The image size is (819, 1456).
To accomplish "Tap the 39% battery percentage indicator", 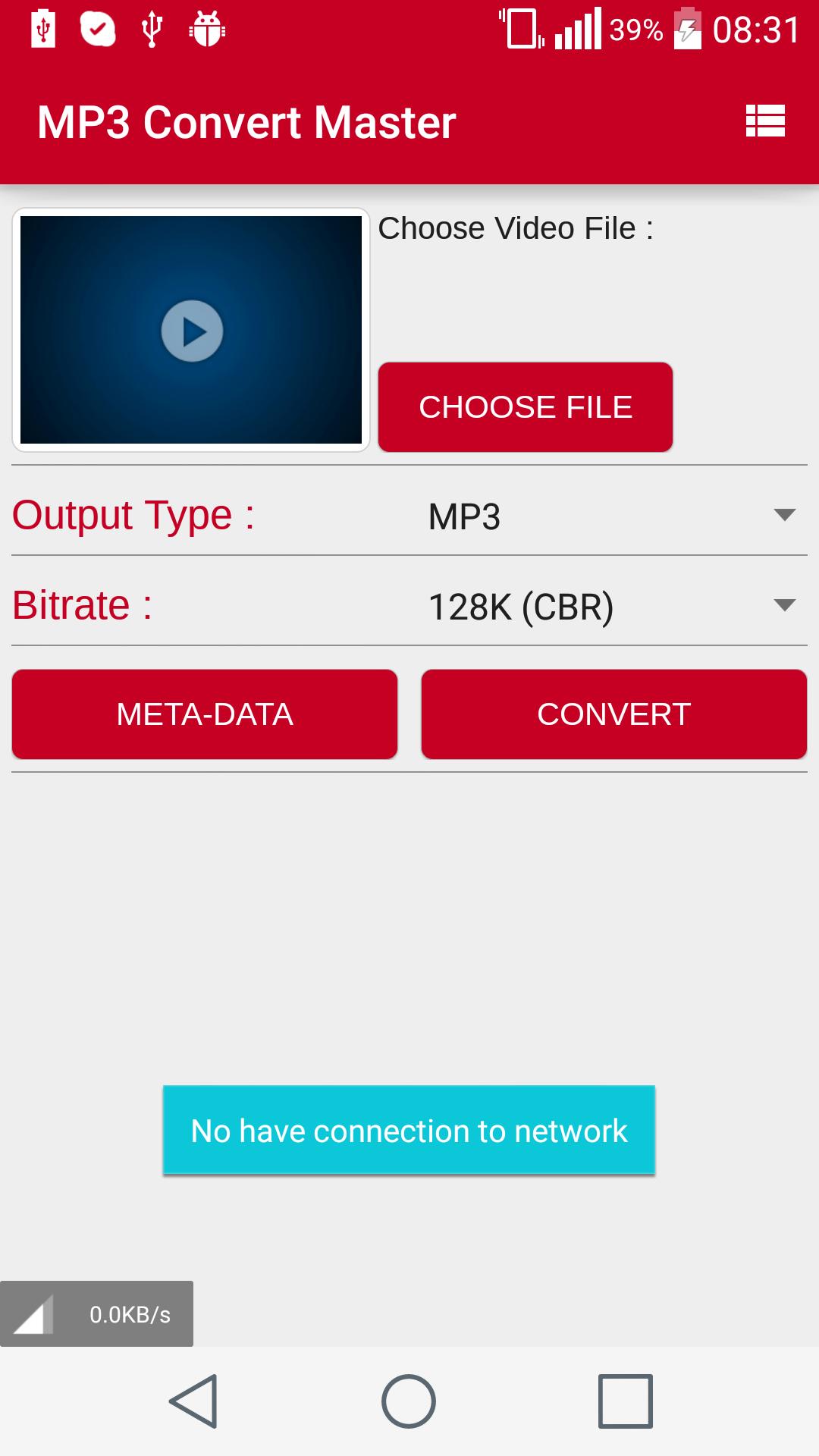I will point(635,30).
